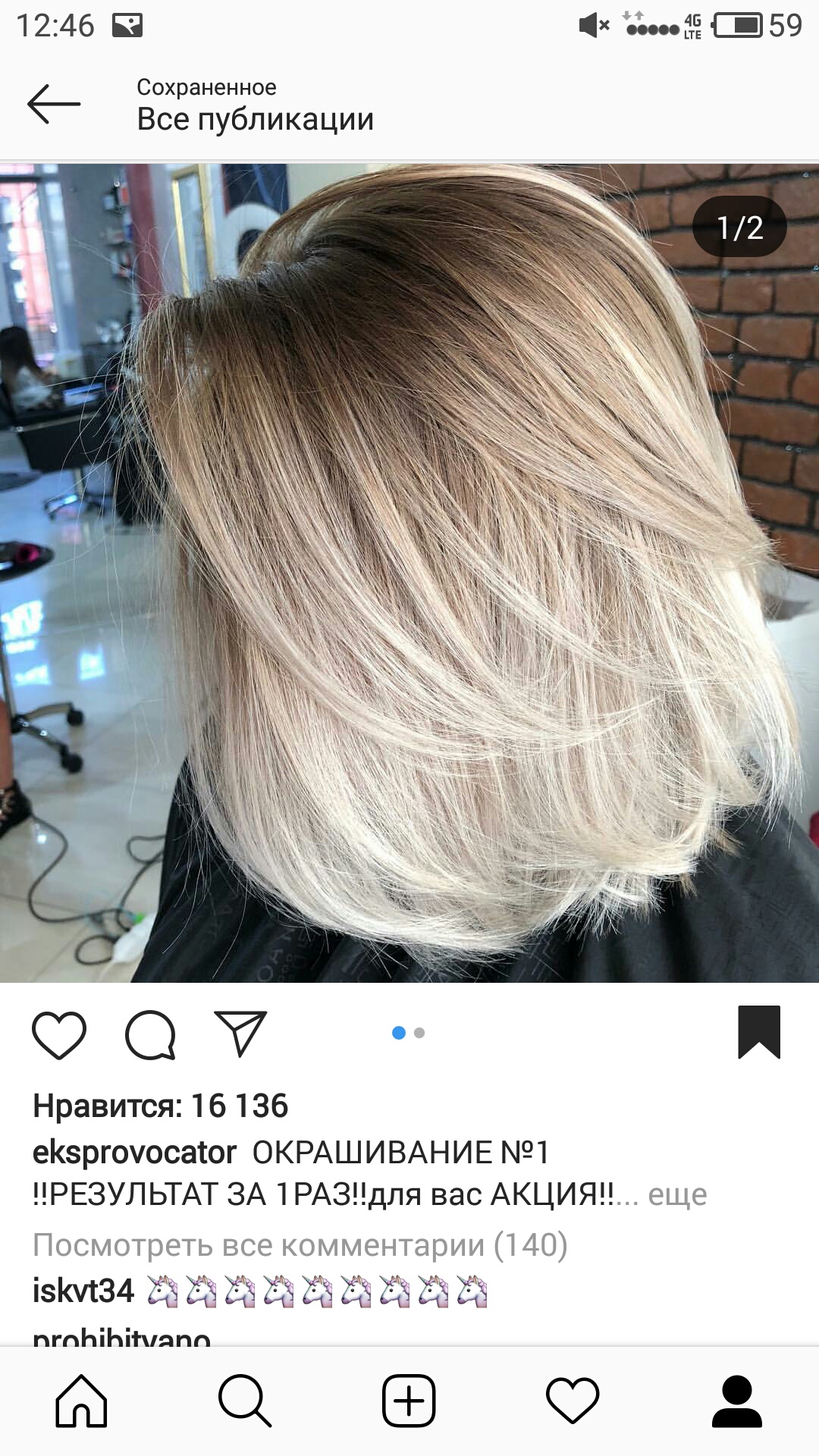Create a new post with plus
Image resolution: width=819 pixels, height=1456 pixels.
(409, 1400)
